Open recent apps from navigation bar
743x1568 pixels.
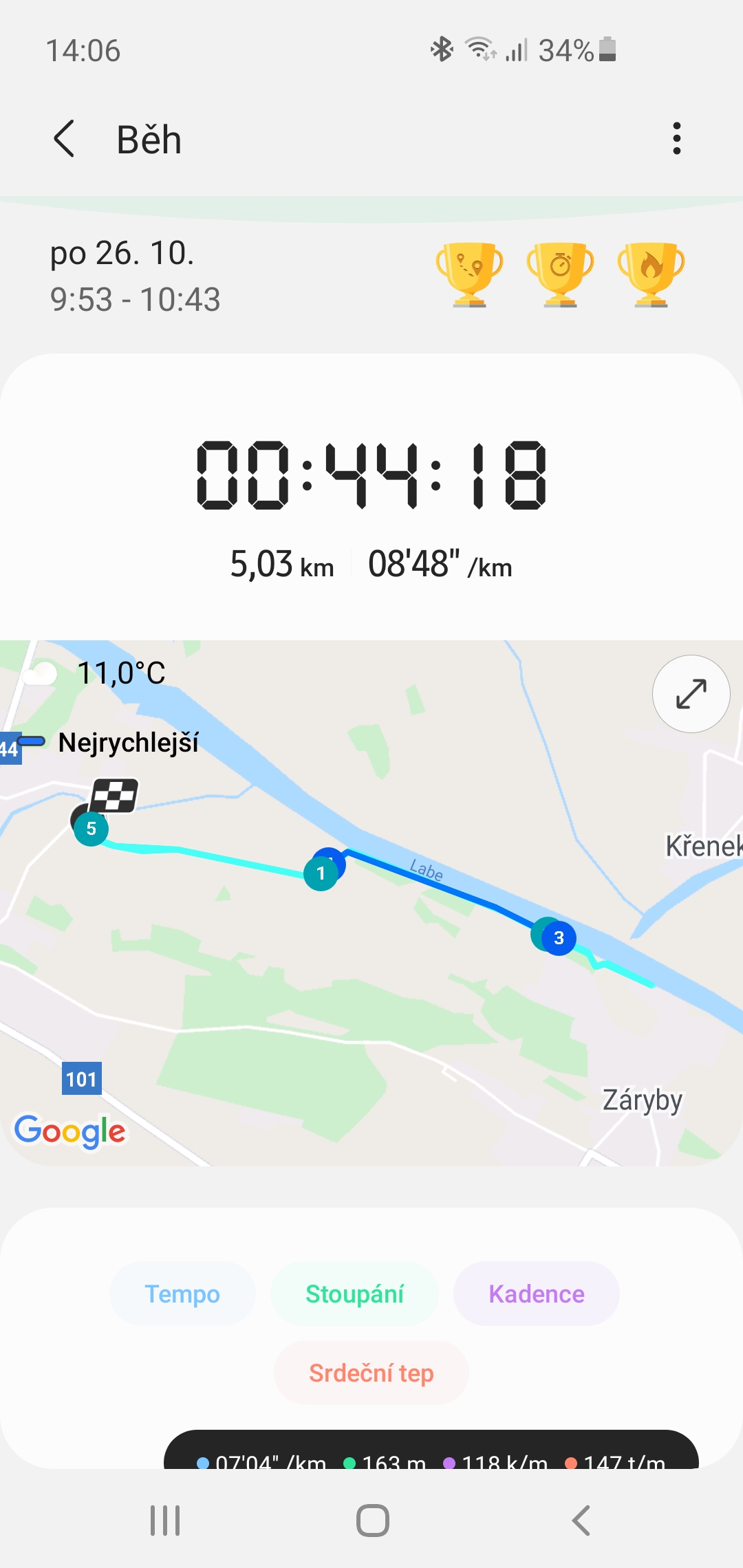165,1521
